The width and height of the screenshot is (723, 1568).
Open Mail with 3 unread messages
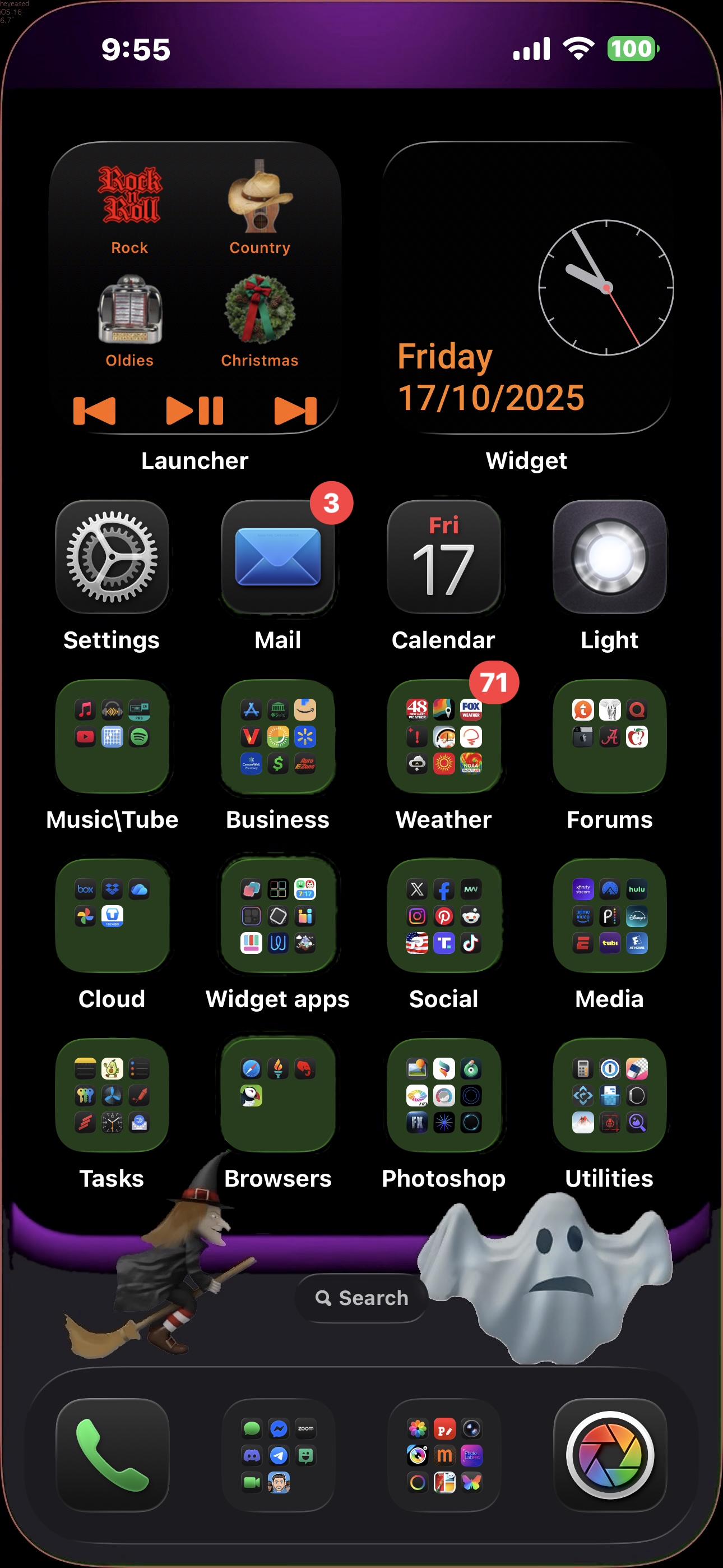[x=278, y=557]
